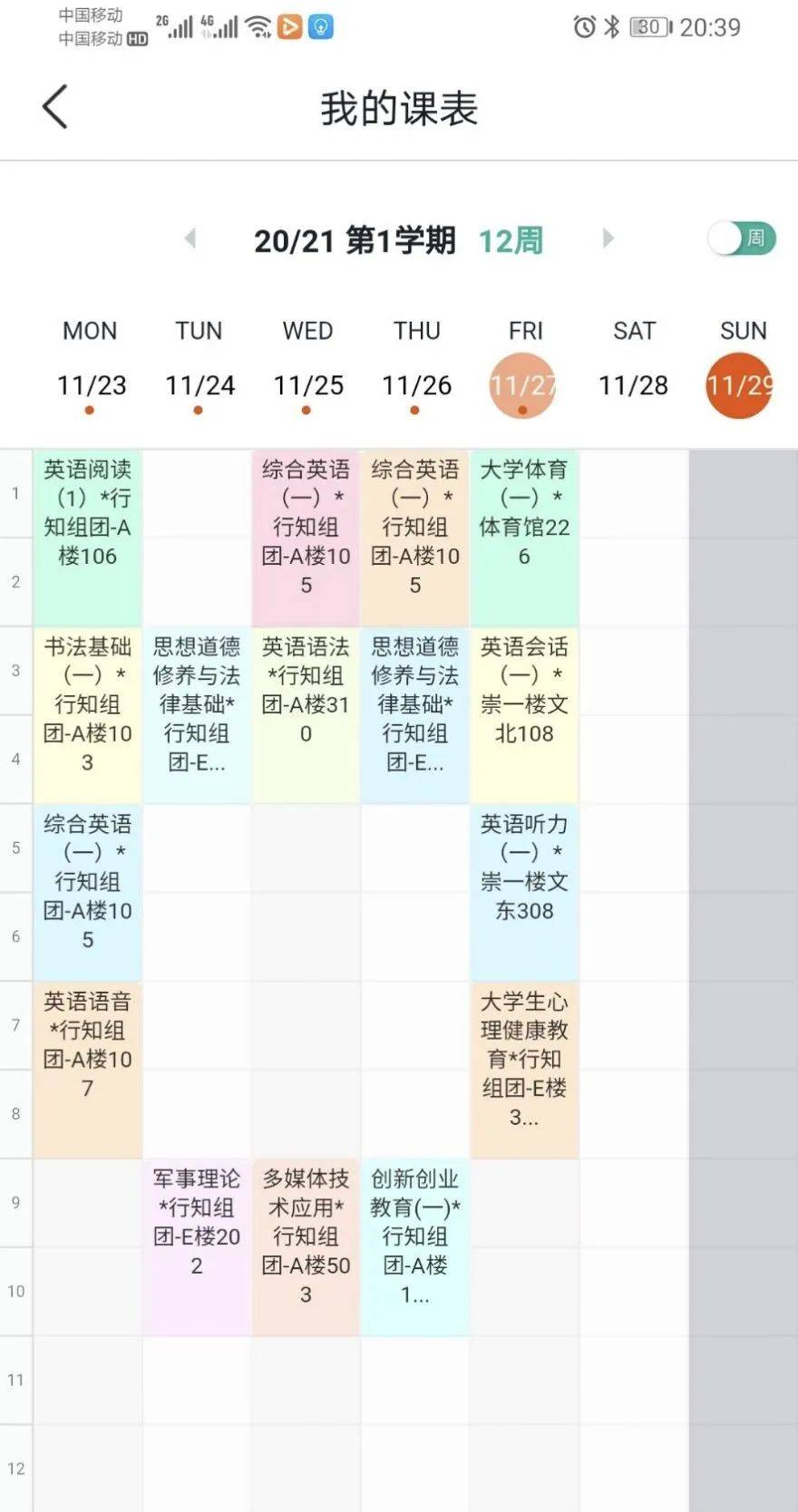Select Thursday 11/26
Image resolution: width=798 pixels, height=1512 pixels.
(x=416, y=386)
